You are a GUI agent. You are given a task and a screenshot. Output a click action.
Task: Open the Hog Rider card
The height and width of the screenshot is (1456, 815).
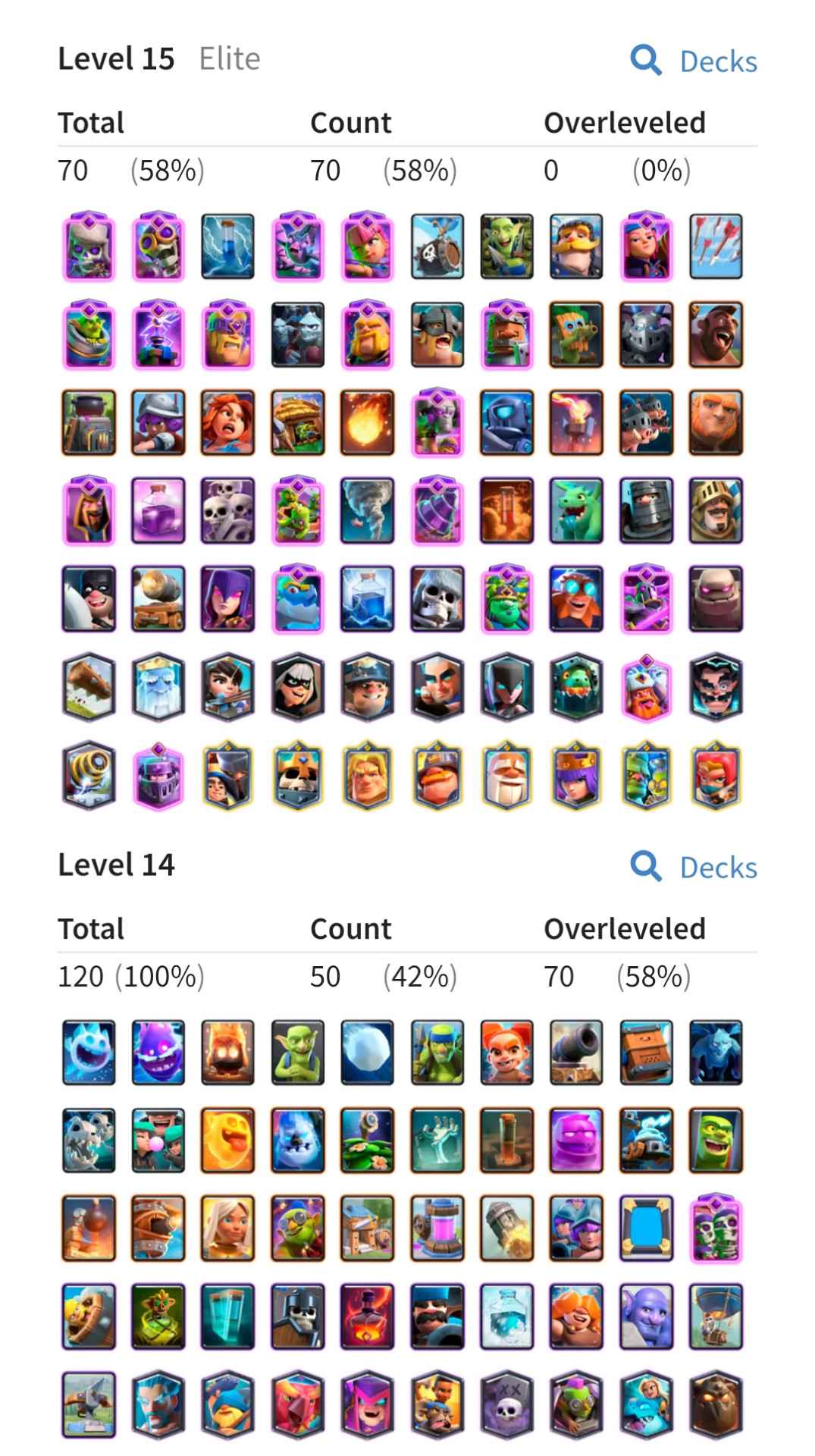pos(716,334)
